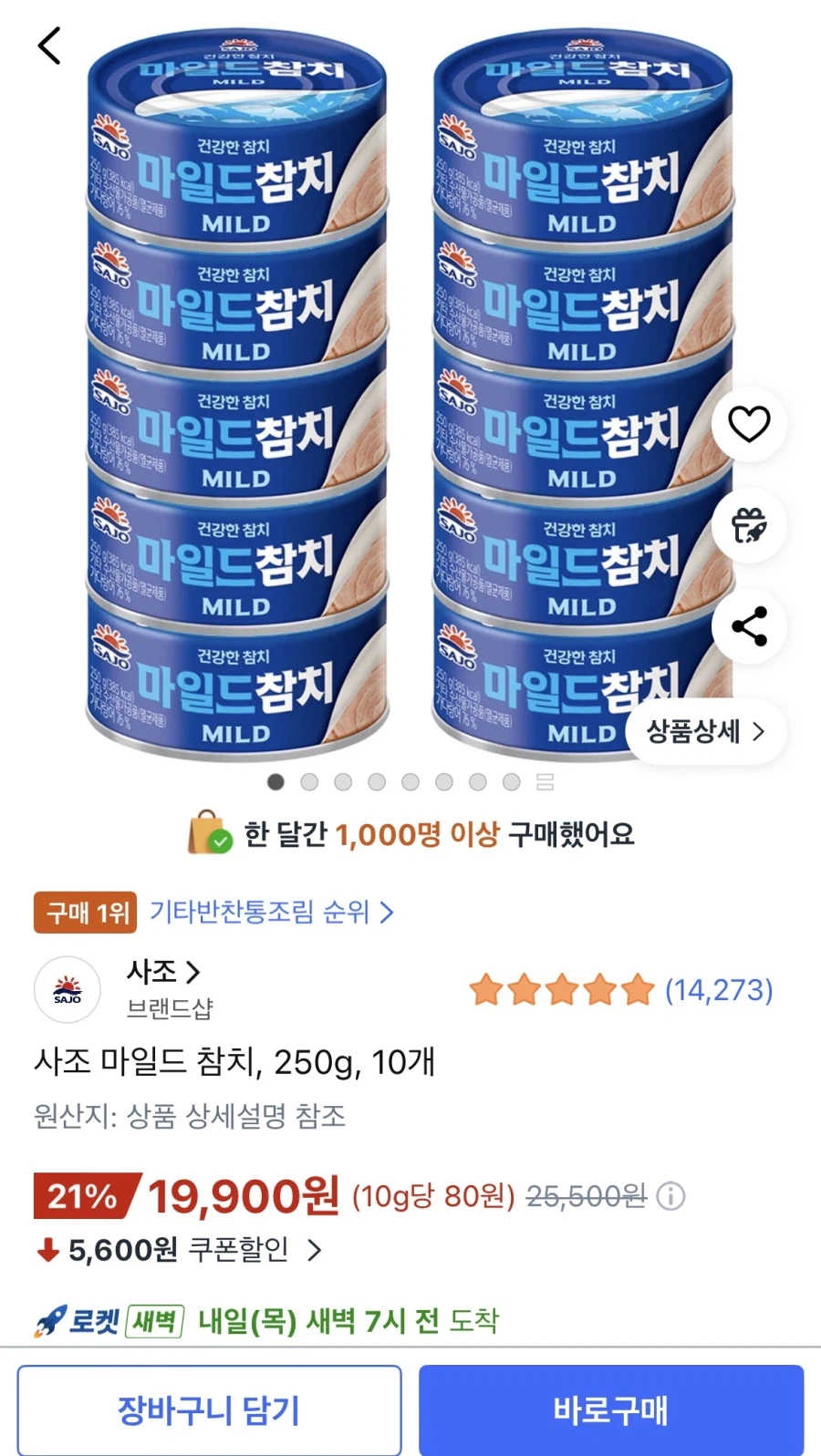The width and height of the screenshot is (821, 1456).
Task: Click the SAJO brand logo circle
Action: [x=67, y=989]
